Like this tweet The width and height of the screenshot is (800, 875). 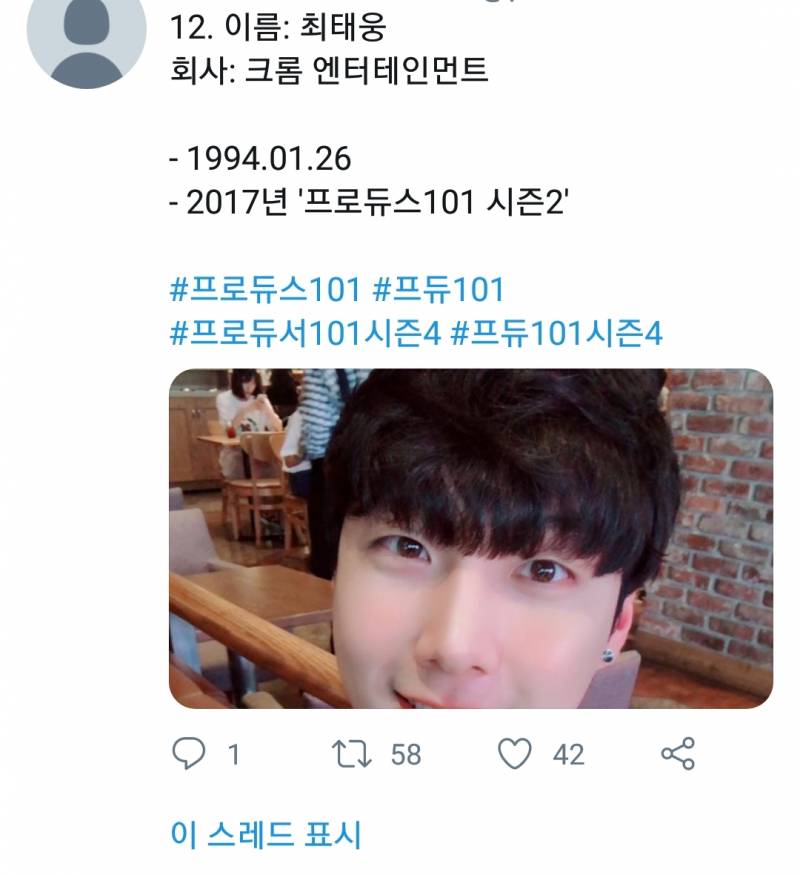pos(516,754)
